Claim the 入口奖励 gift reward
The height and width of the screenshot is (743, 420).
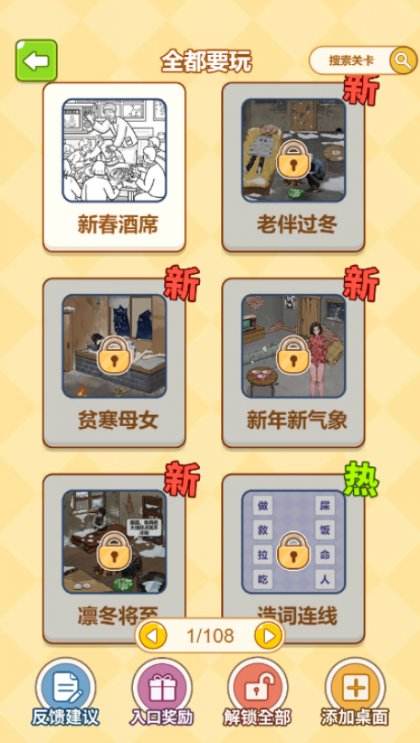162,693
